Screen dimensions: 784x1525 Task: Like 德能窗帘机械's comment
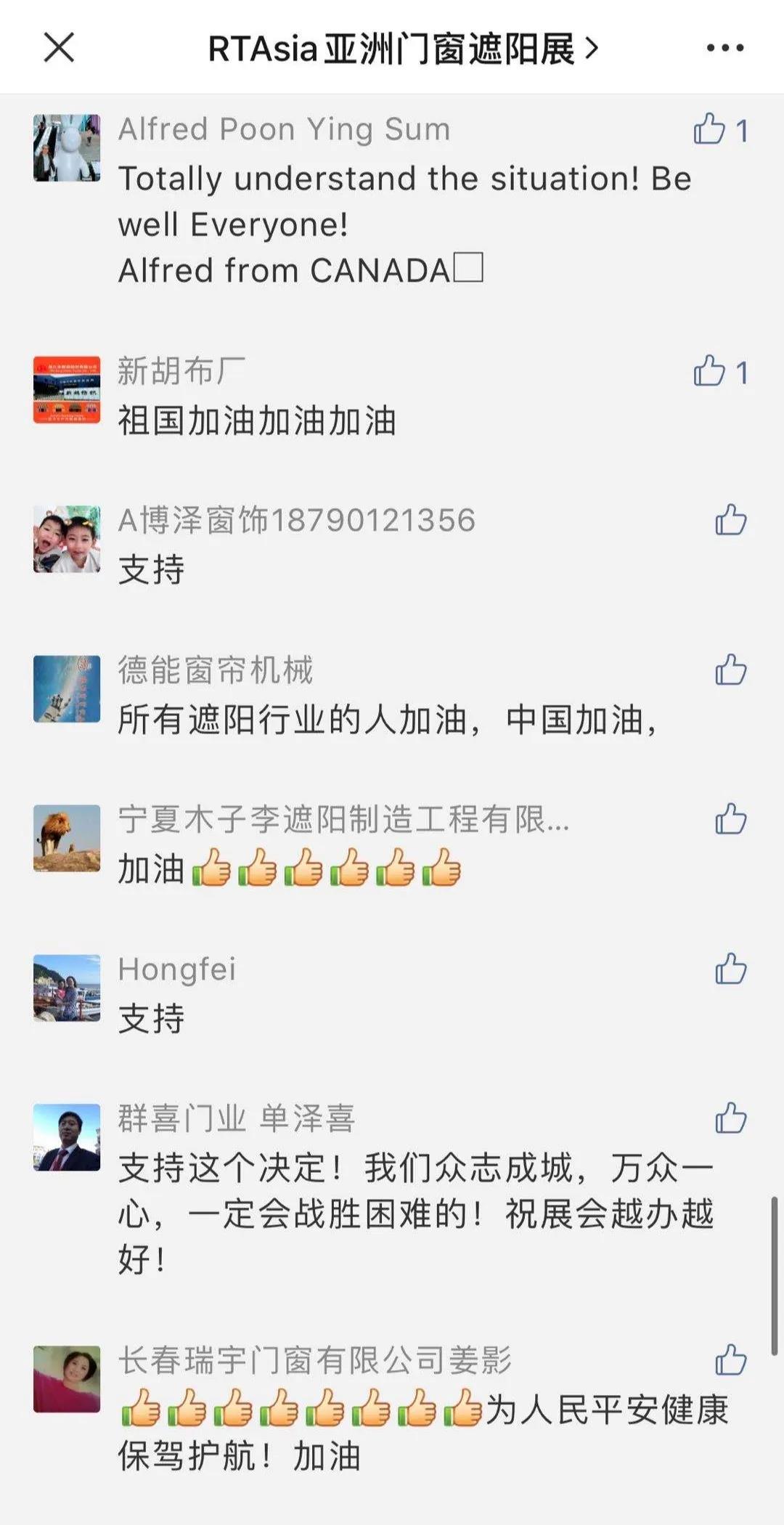(730, 670)
